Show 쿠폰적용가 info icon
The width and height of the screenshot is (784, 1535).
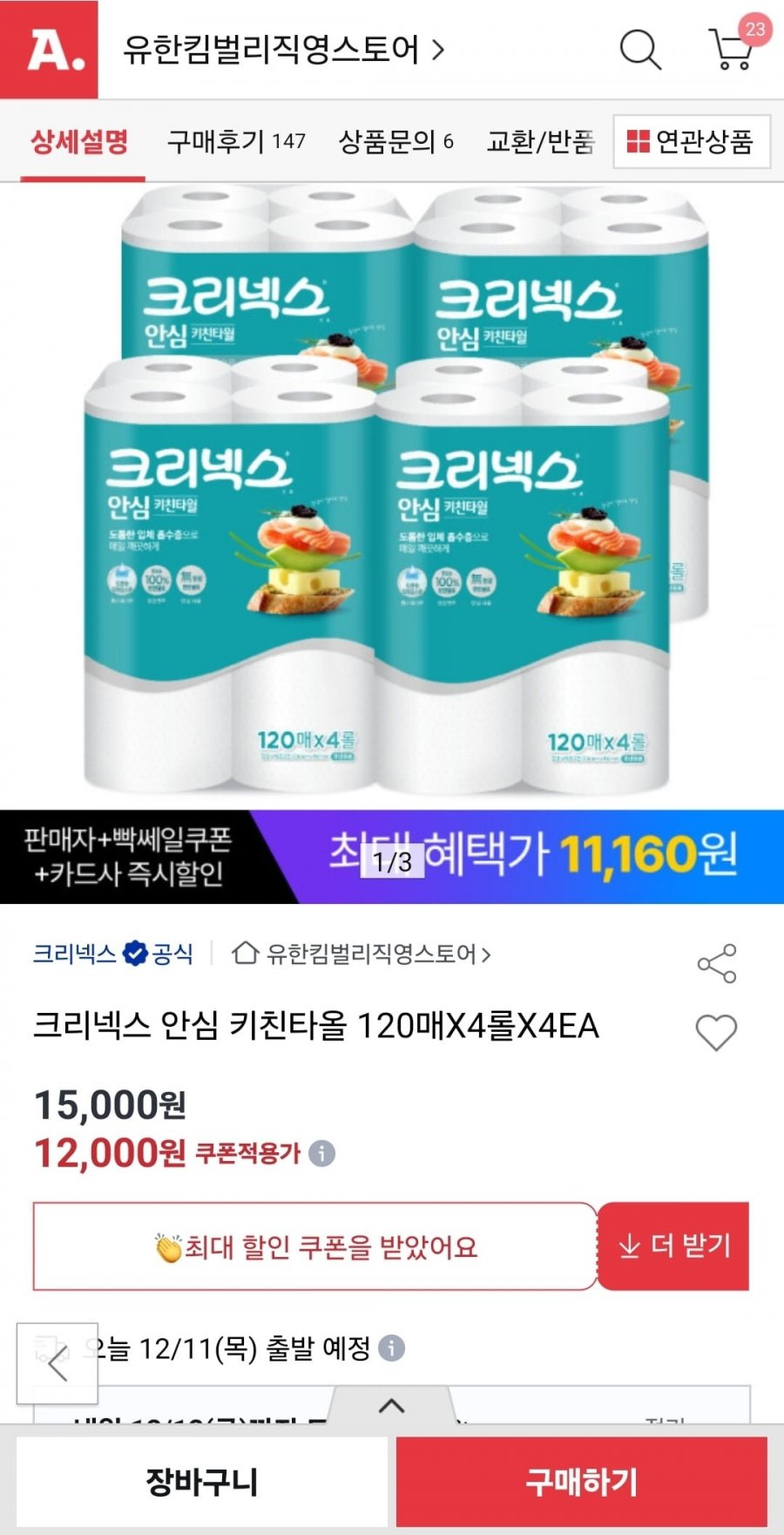[x=321, y=1153]
